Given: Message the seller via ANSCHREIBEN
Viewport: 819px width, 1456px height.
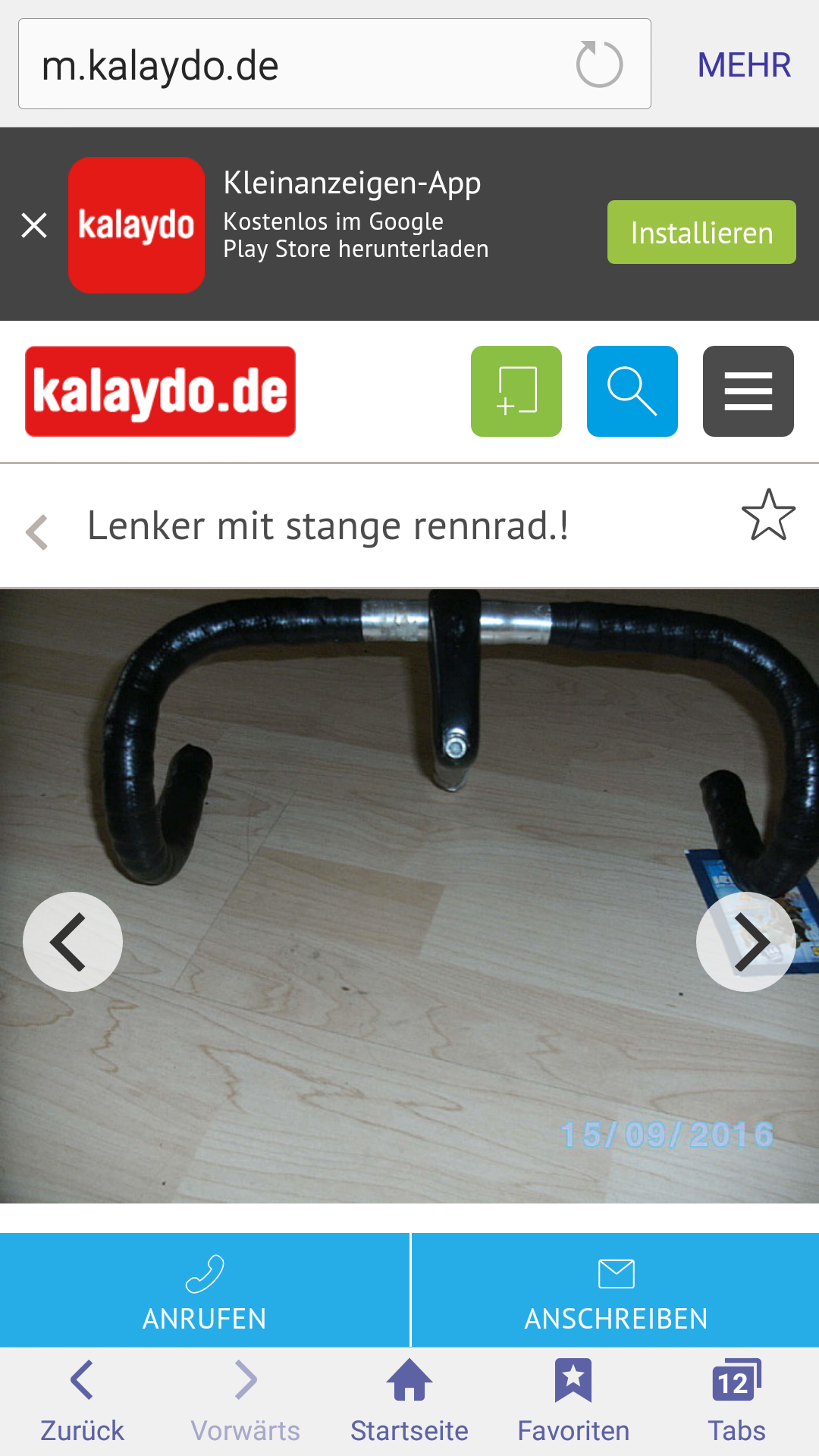Looking at the screenshot, I should click(x=616, y=1290).
